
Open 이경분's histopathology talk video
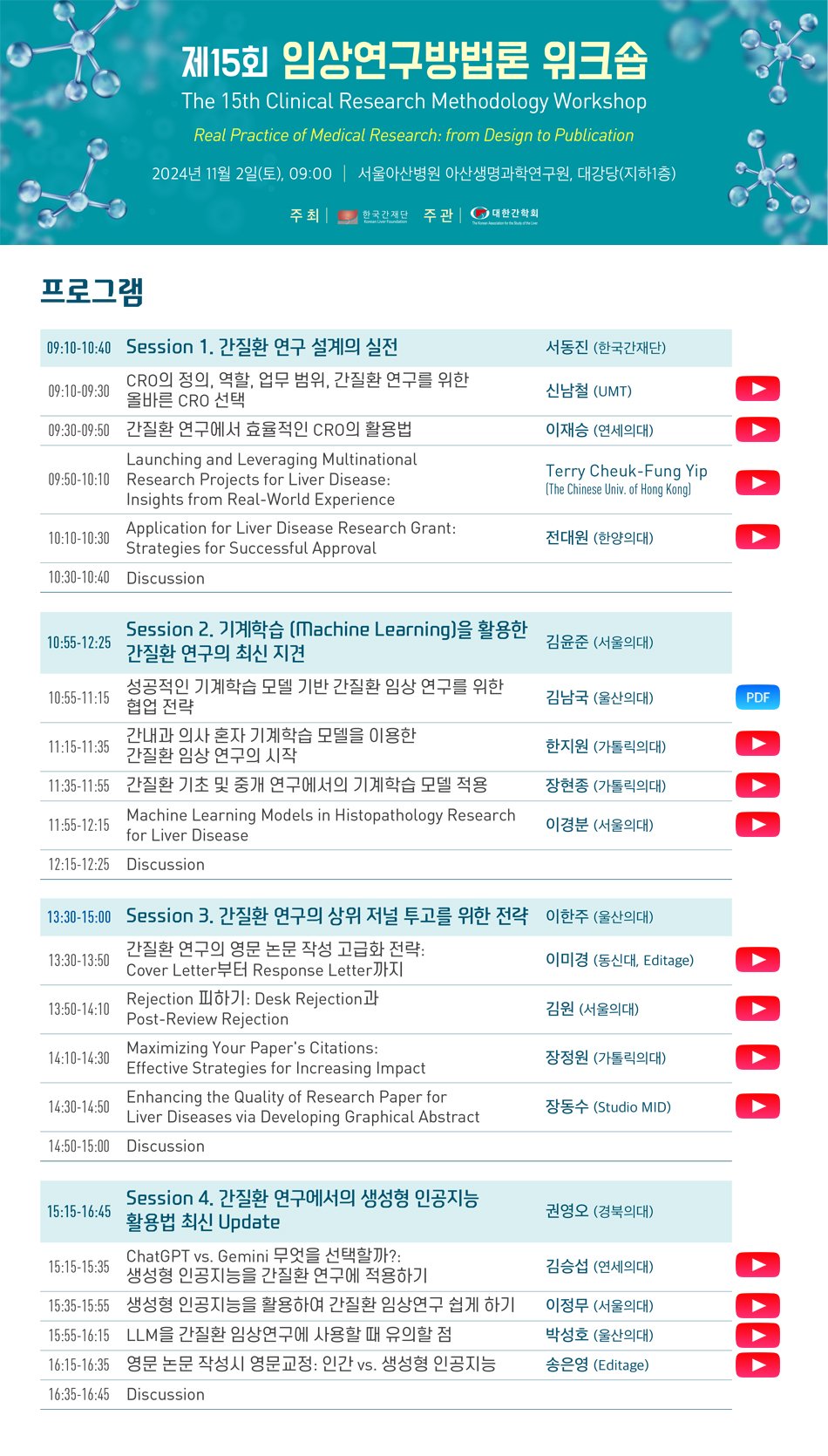click(x=757, y=825)
